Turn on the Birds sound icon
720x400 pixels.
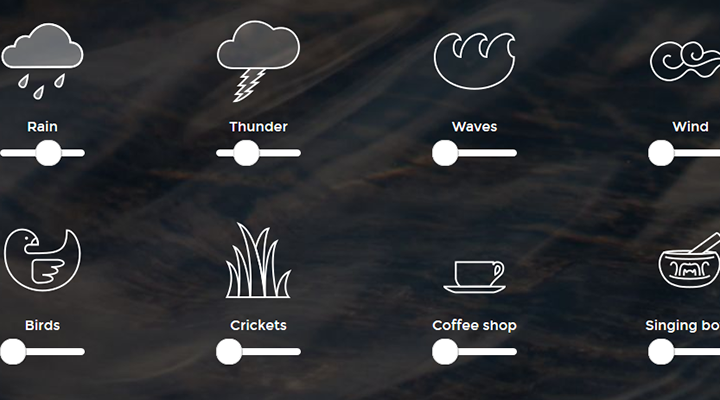42,260
